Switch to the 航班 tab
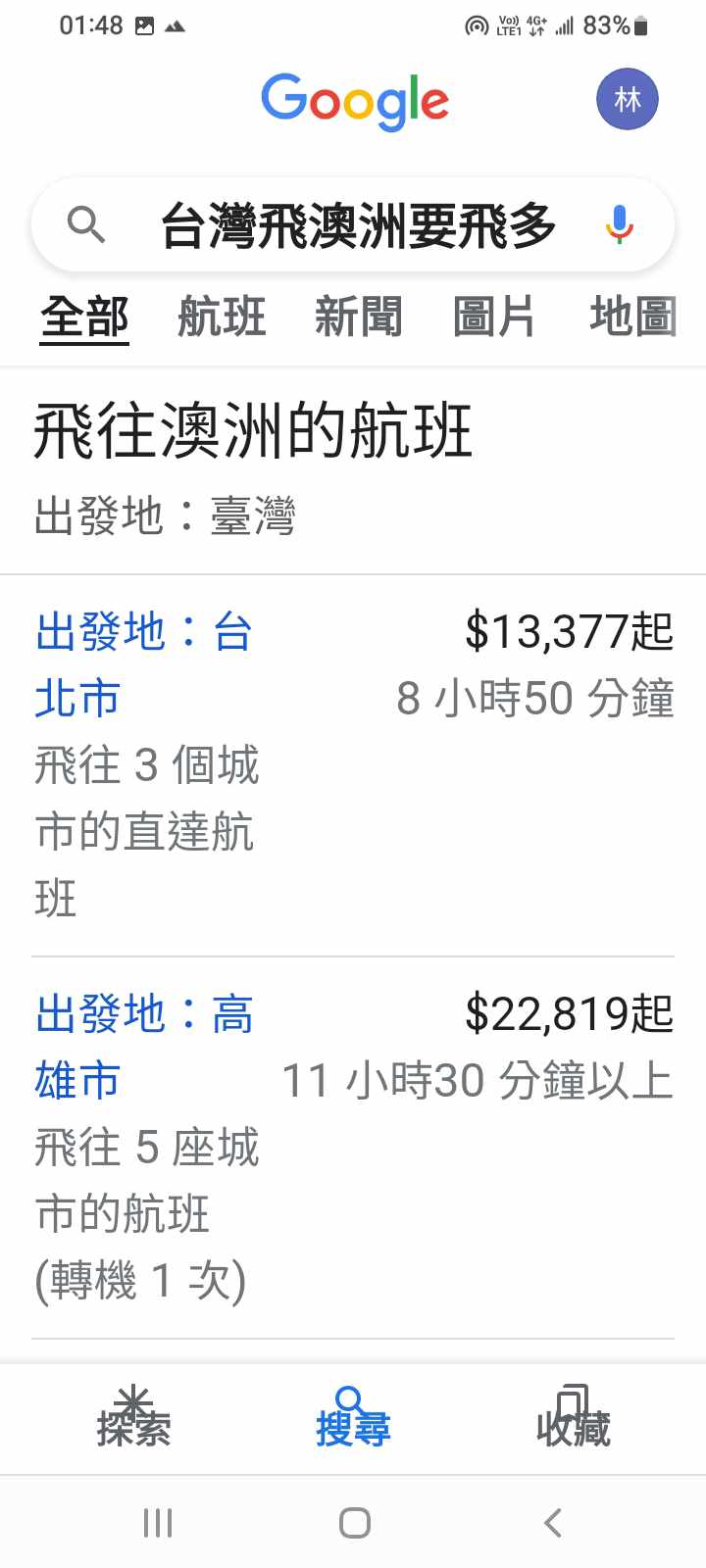Screen dimensions: 706x1568 (222, 318)
